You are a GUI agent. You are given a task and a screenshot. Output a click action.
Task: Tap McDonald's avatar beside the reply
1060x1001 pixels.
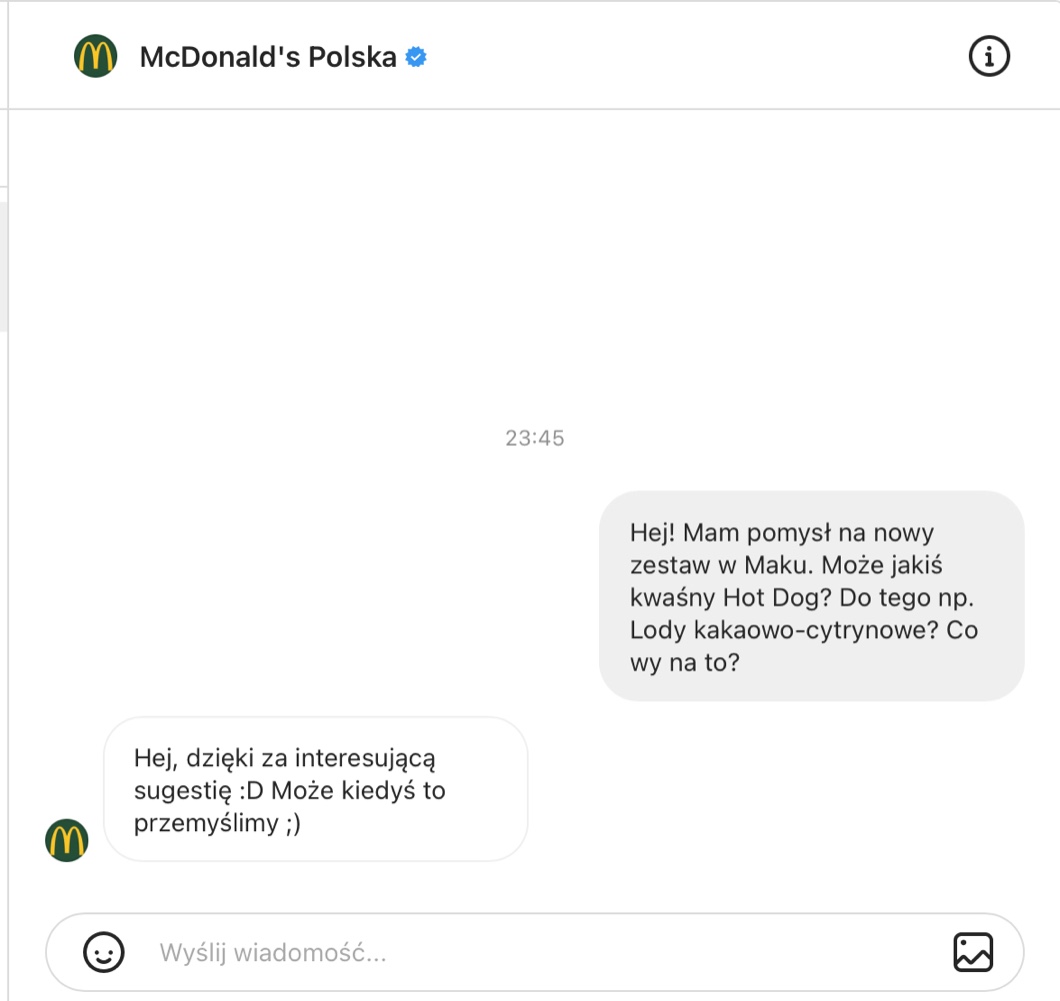[67, 840]
